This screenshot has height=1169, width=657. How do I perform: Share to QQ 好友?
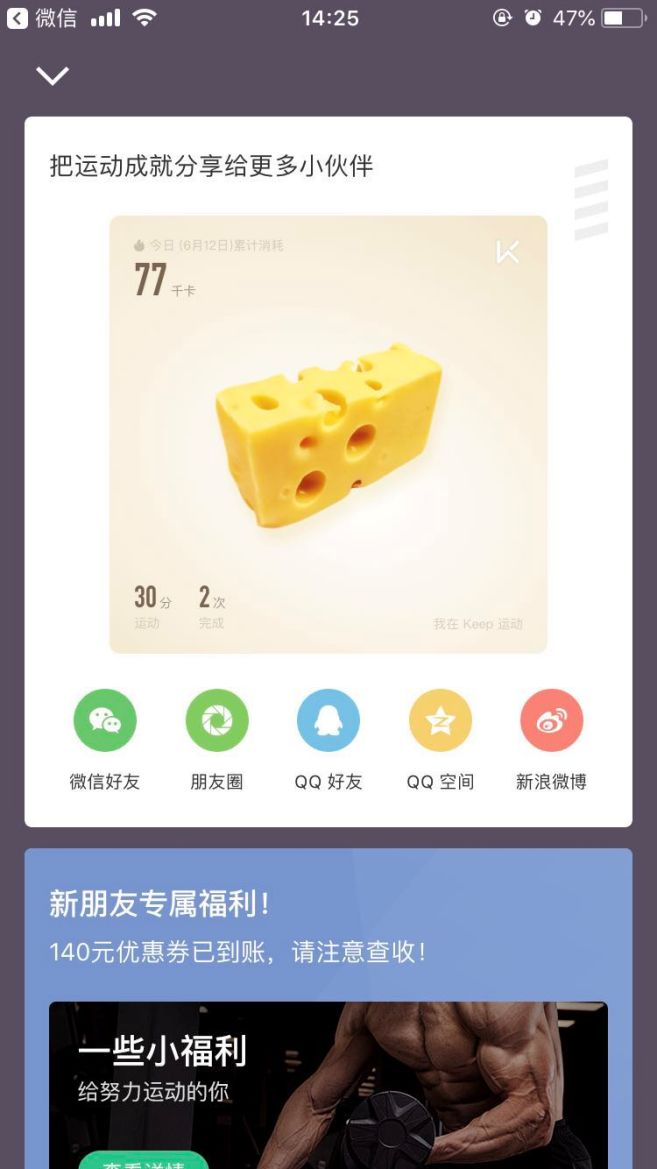[x=328, y=720]
